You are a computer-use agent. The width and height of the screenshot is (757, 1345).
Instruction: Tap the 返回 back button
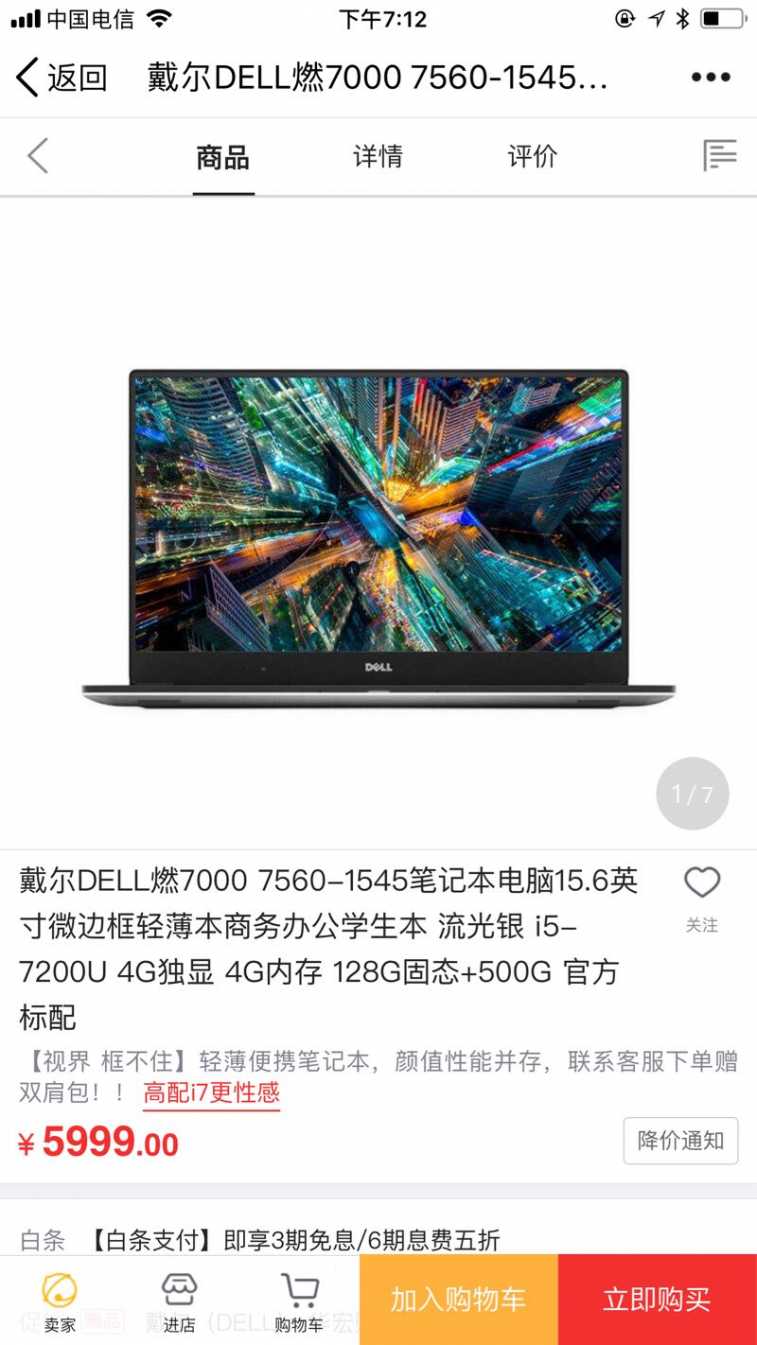pyautogui.click(x=62, y=77)
